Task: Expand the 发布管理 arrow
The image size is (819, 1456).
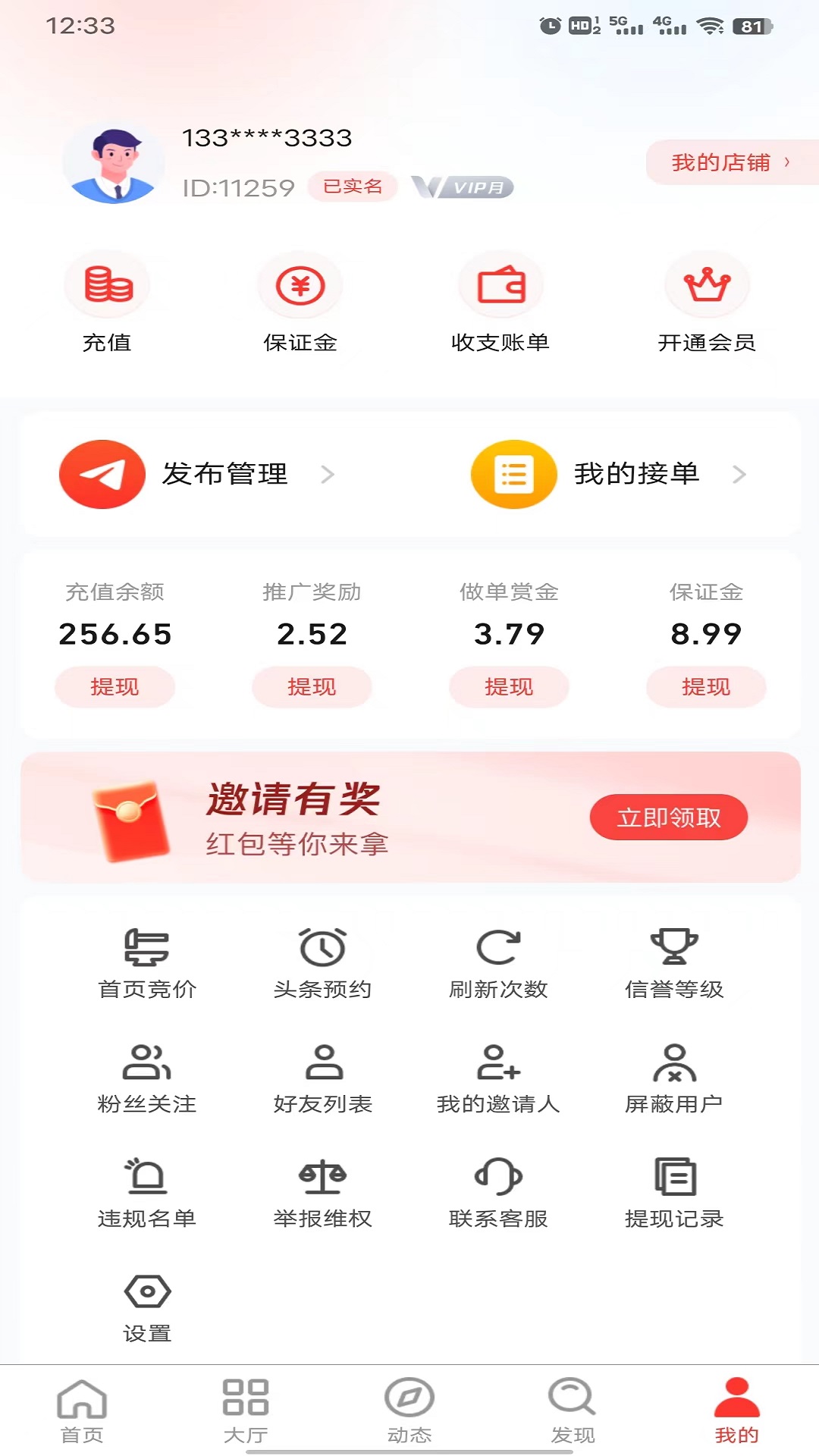Action: click(x=329, y=474)
